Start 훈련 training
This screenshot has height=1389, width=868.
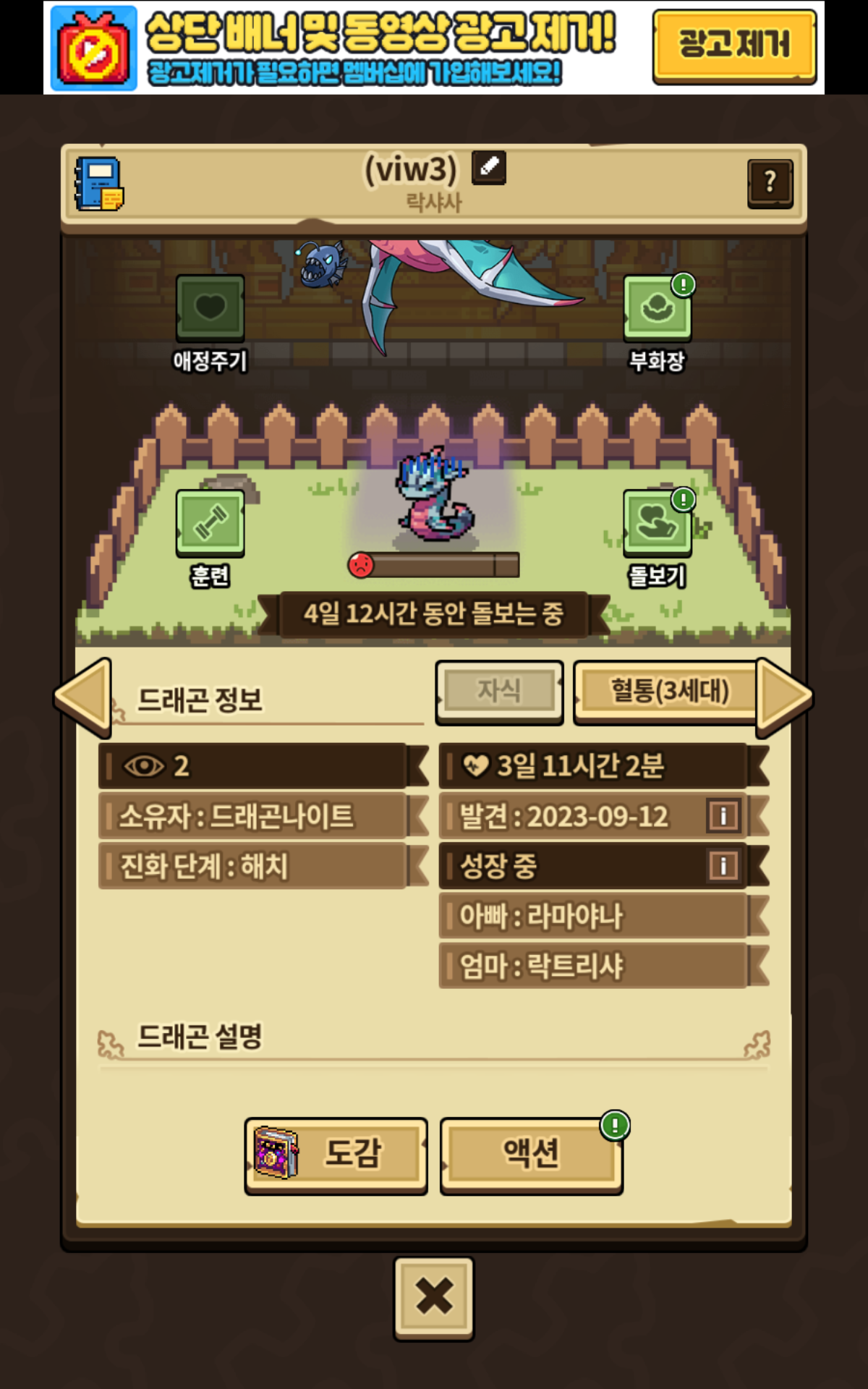pyautogui.click(x=210, y=524)
